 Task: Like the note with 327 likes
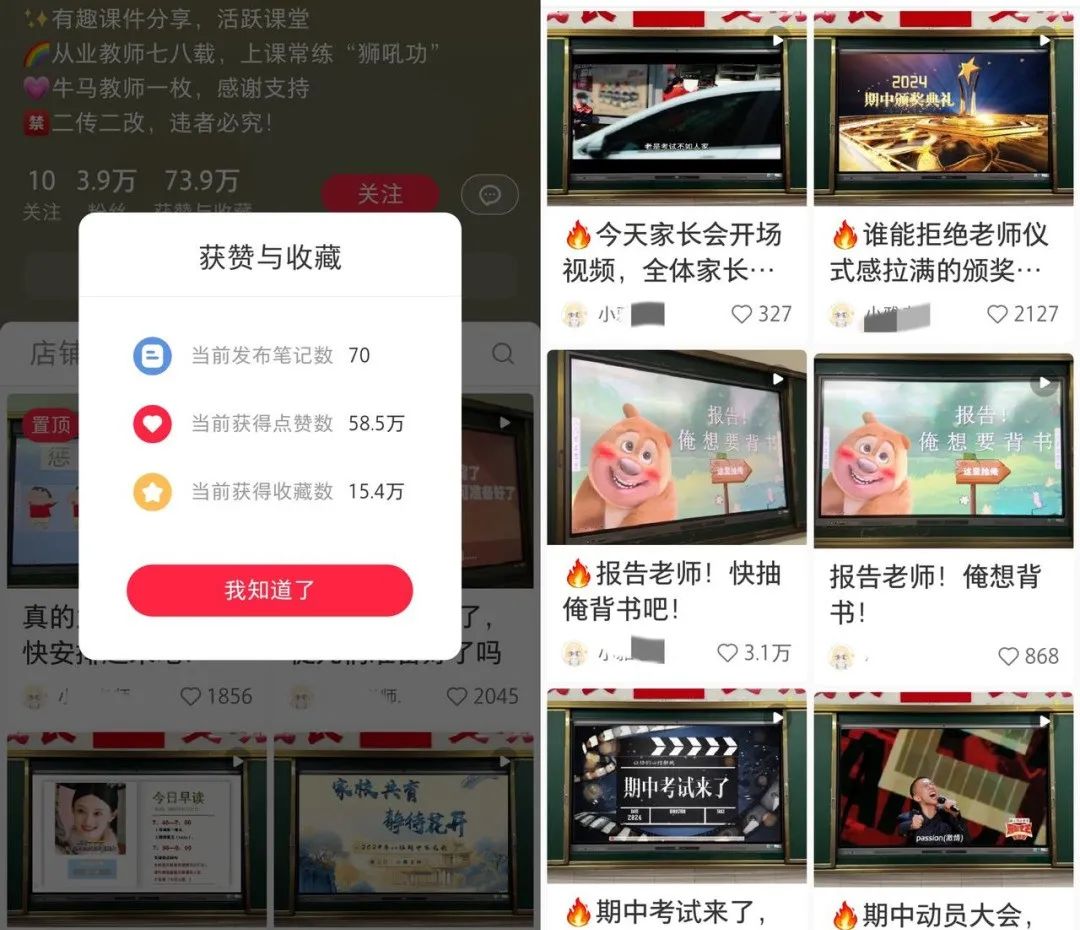click(742, 314)
